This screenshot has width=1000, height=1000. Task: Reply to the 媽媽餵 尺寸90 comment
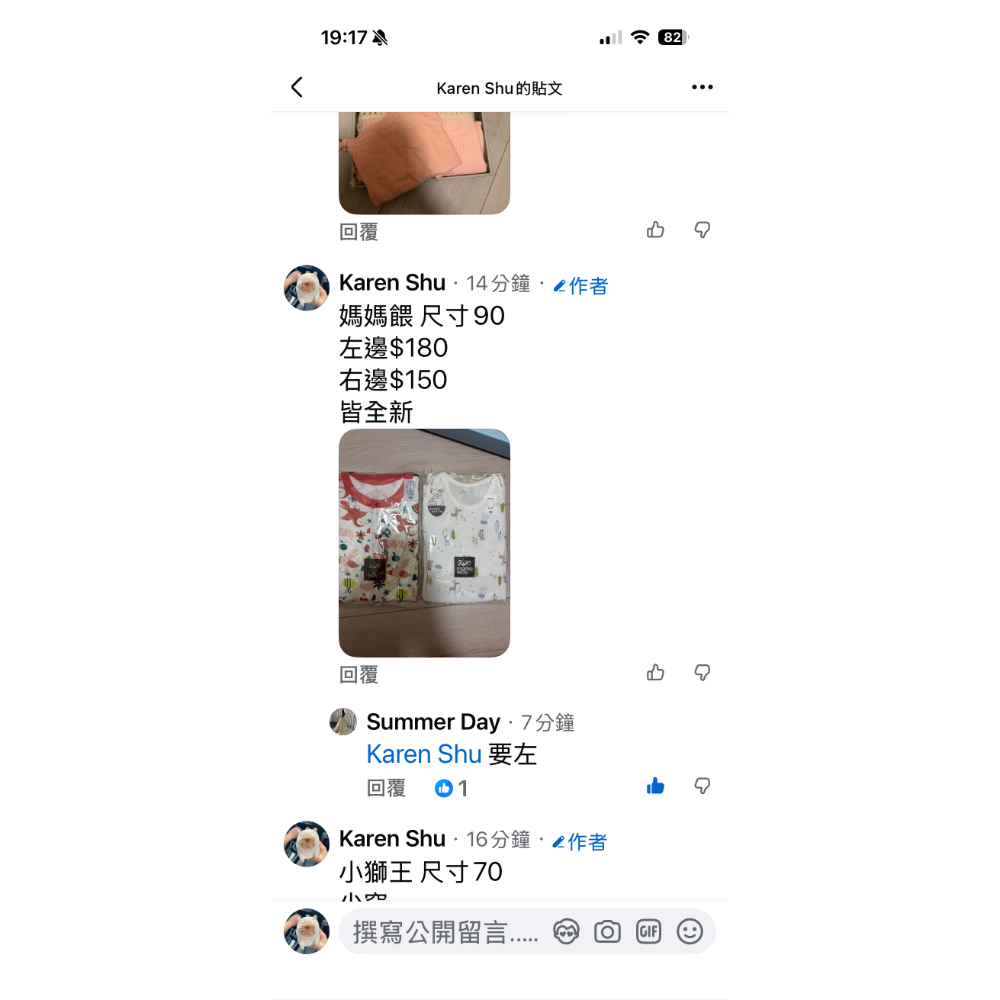[358, 675]
